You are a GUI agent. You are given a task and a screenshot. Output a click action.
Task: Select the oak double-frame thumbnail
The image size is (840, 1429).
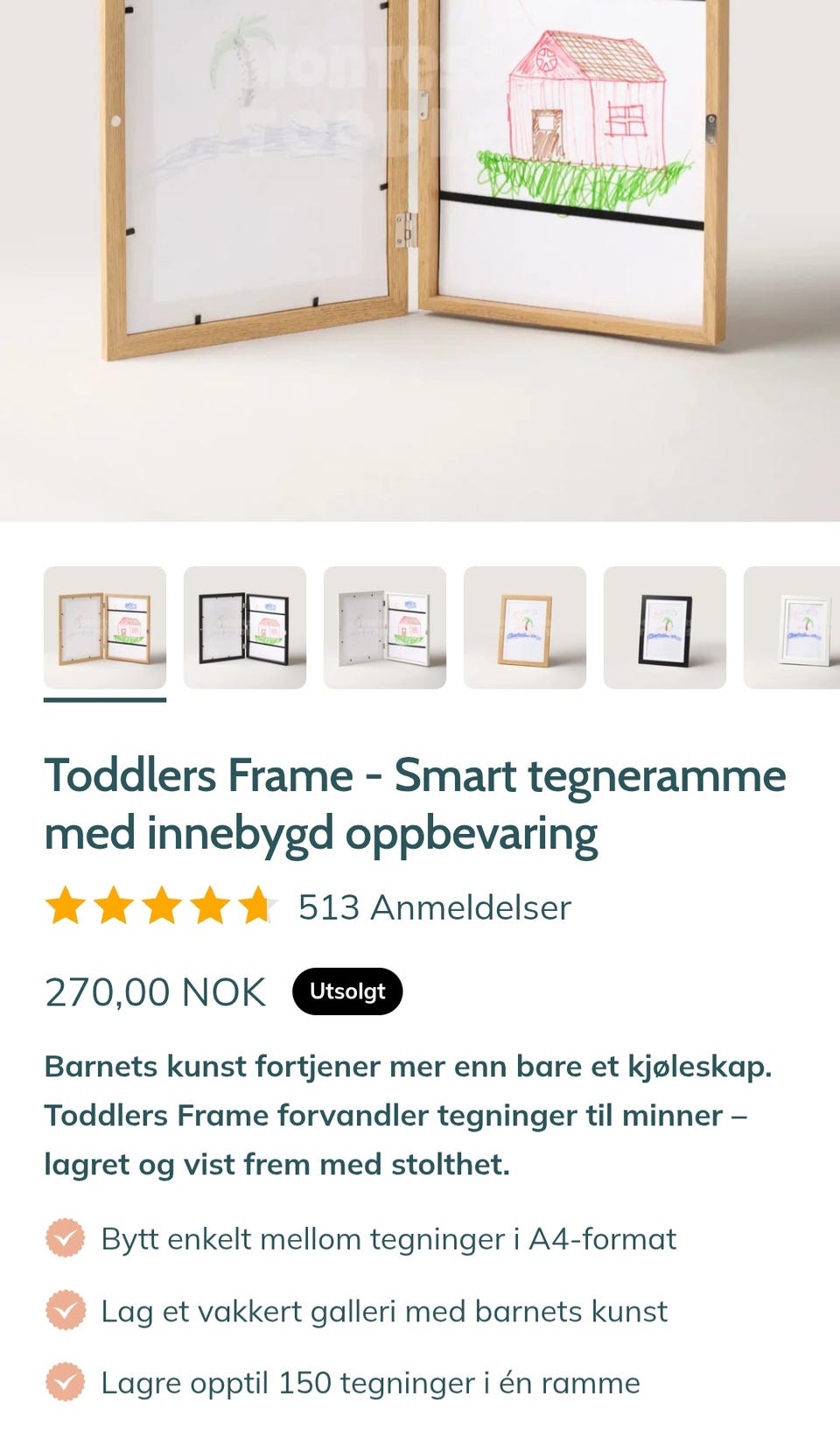click(x=106, y=627)
